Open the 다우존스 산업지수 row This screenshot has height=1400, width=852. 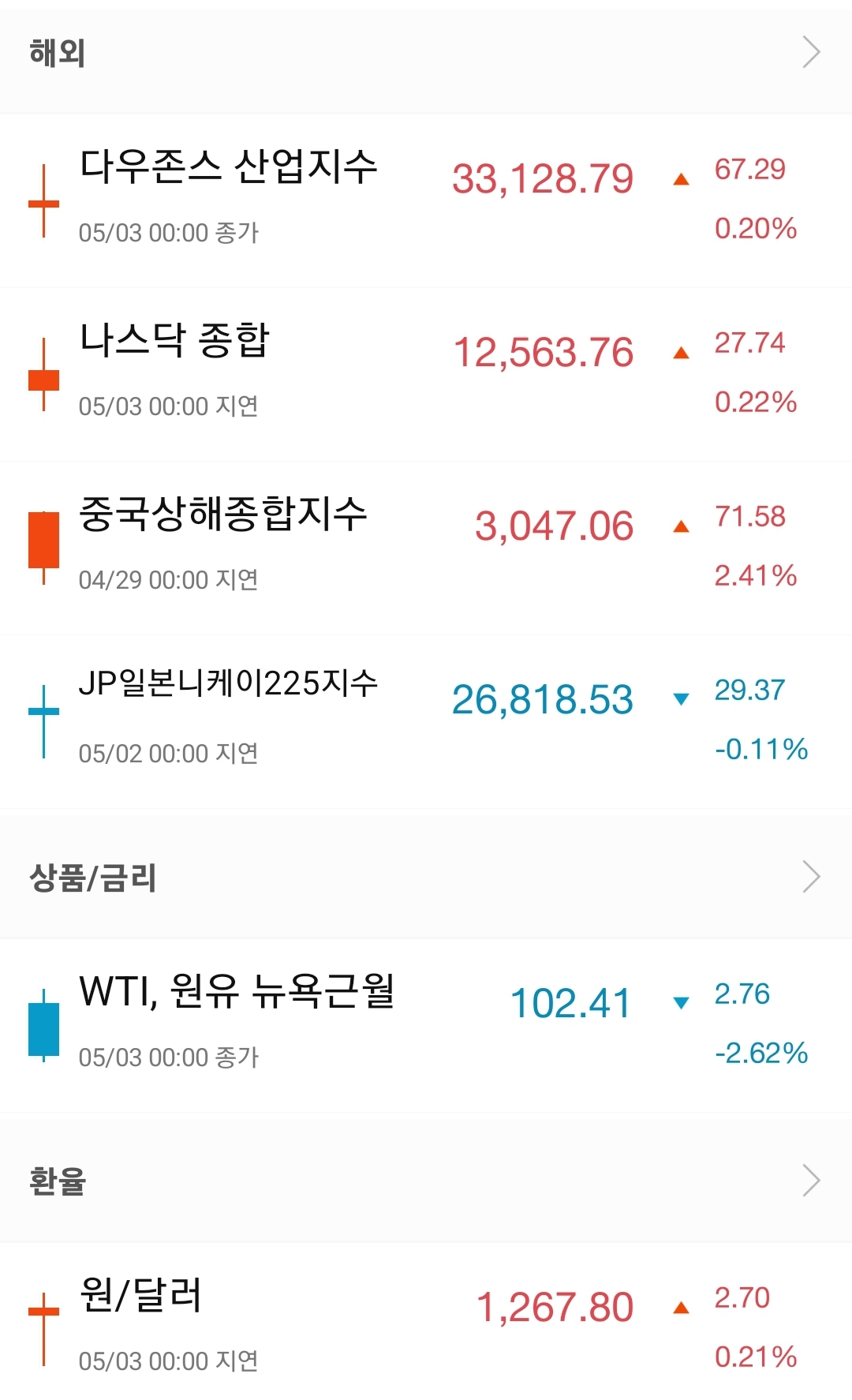point(426,201)
